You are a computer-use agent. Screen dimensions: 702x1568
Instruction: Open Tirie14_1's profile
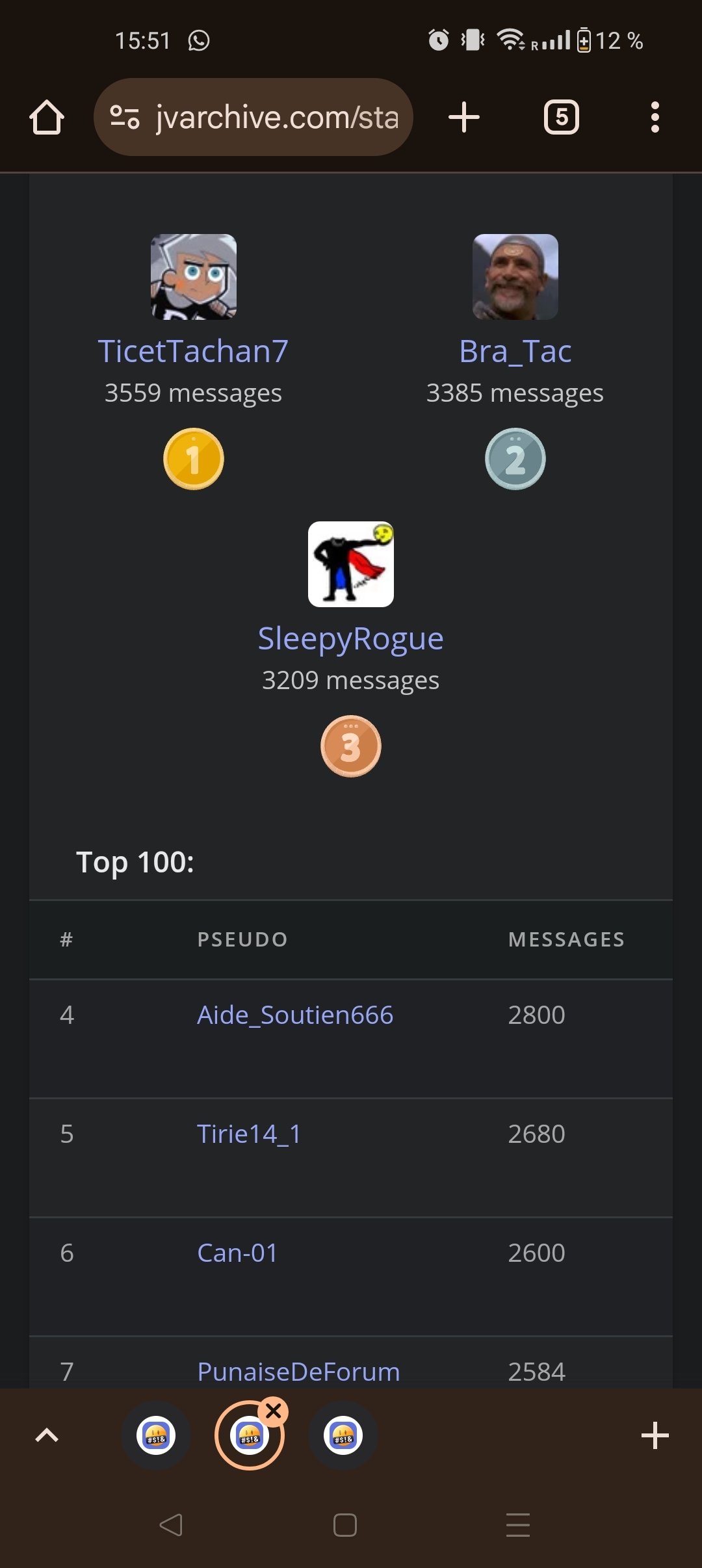click(249, 1134)
